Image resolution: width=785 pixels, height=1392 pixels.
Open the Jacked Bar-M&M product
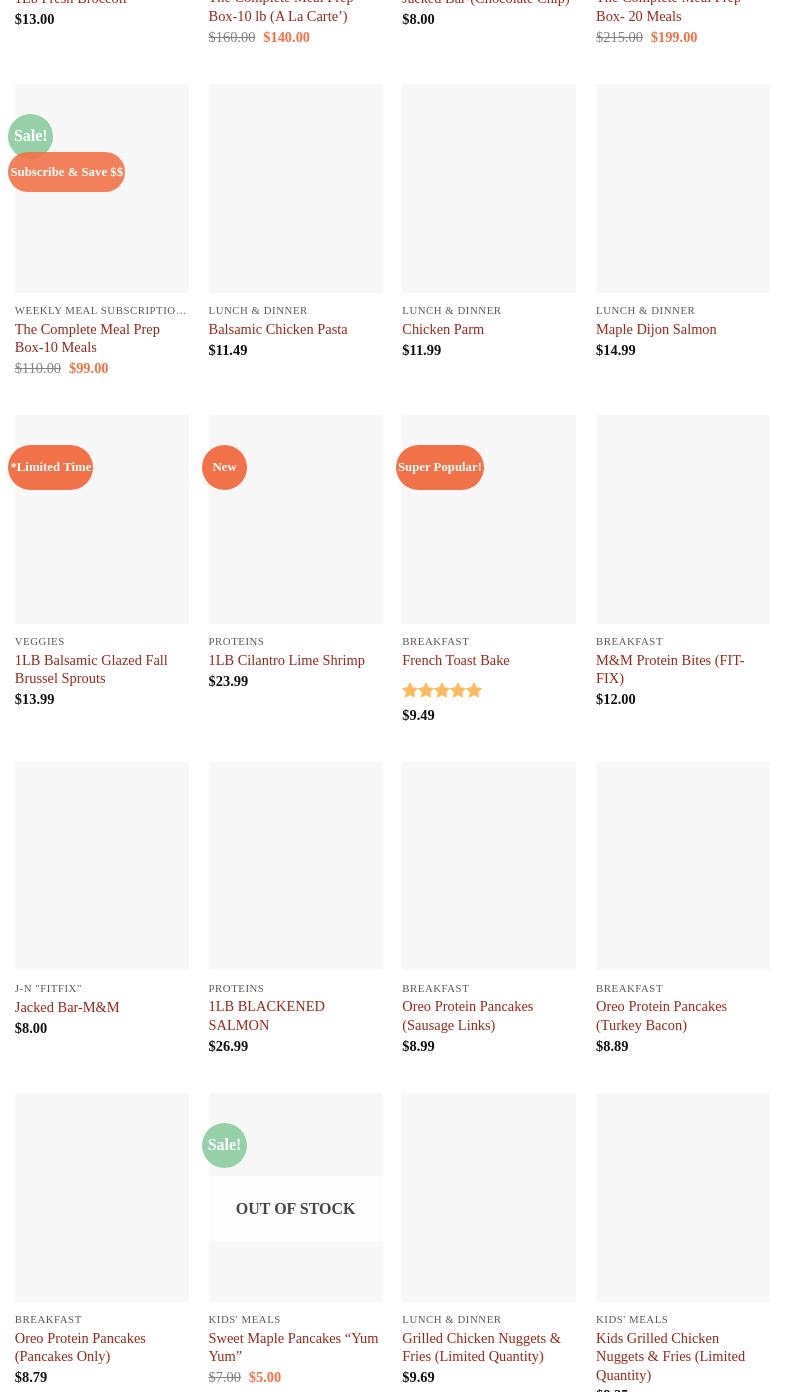pyautogui.click(x=67, y=1007)
